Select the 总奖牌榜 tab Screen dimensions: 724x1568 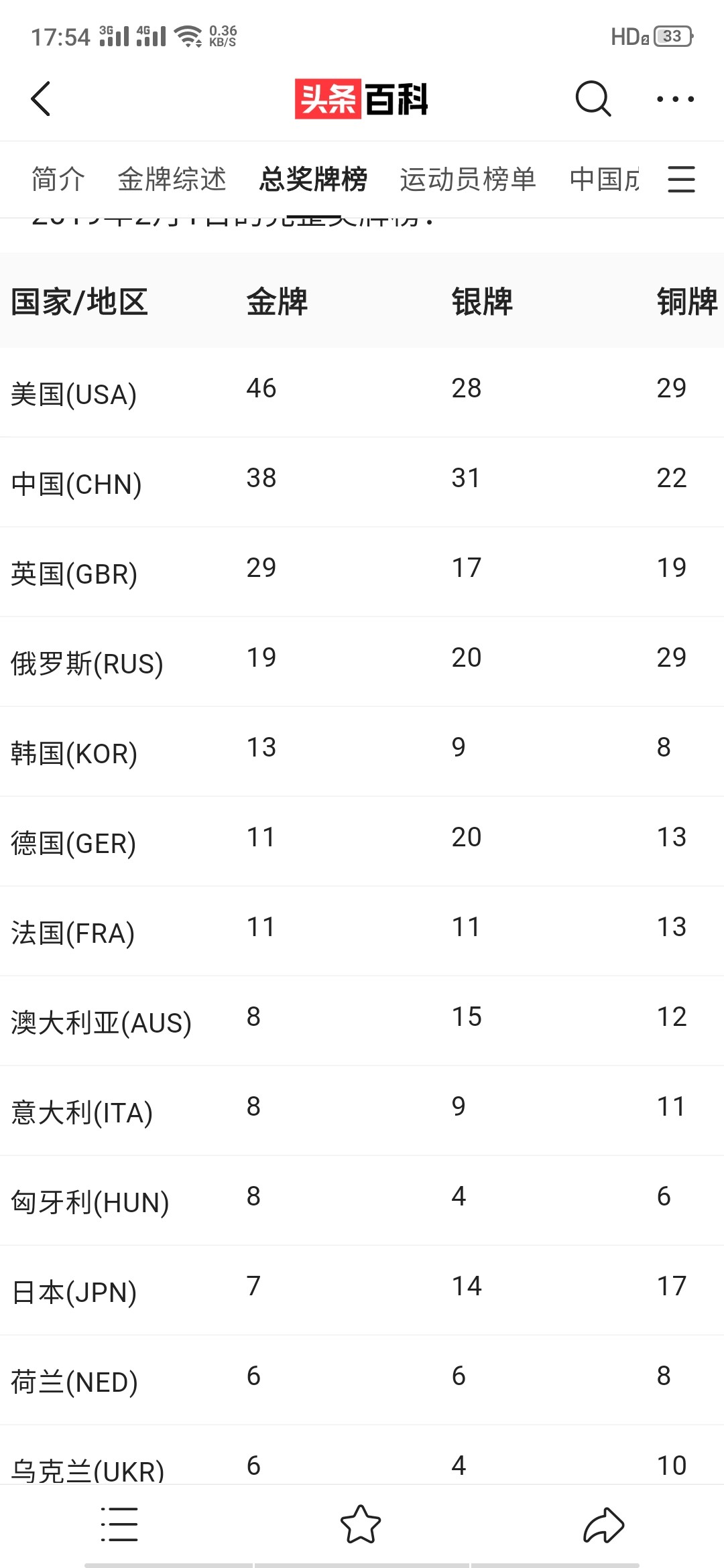tap(313, 180)
